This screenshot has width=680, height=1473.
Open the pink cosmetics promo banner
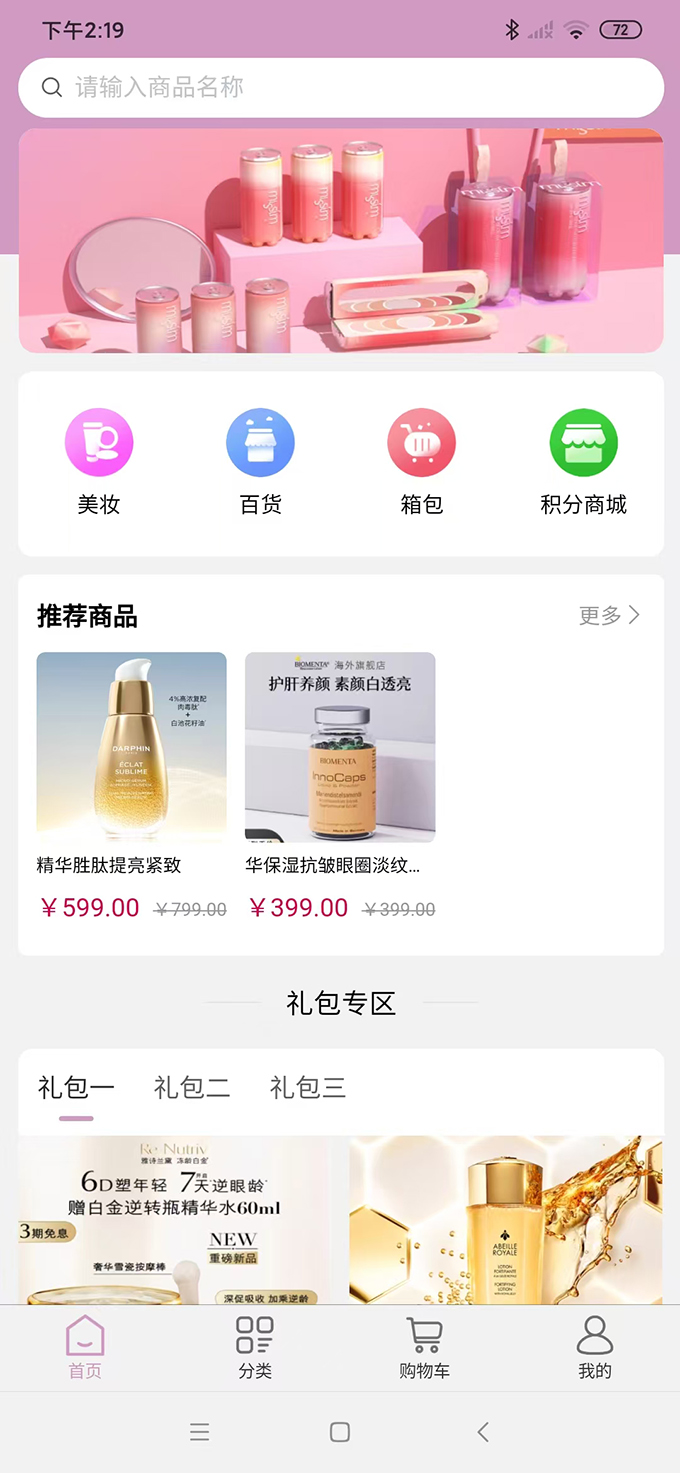click(x=340, y=240)
